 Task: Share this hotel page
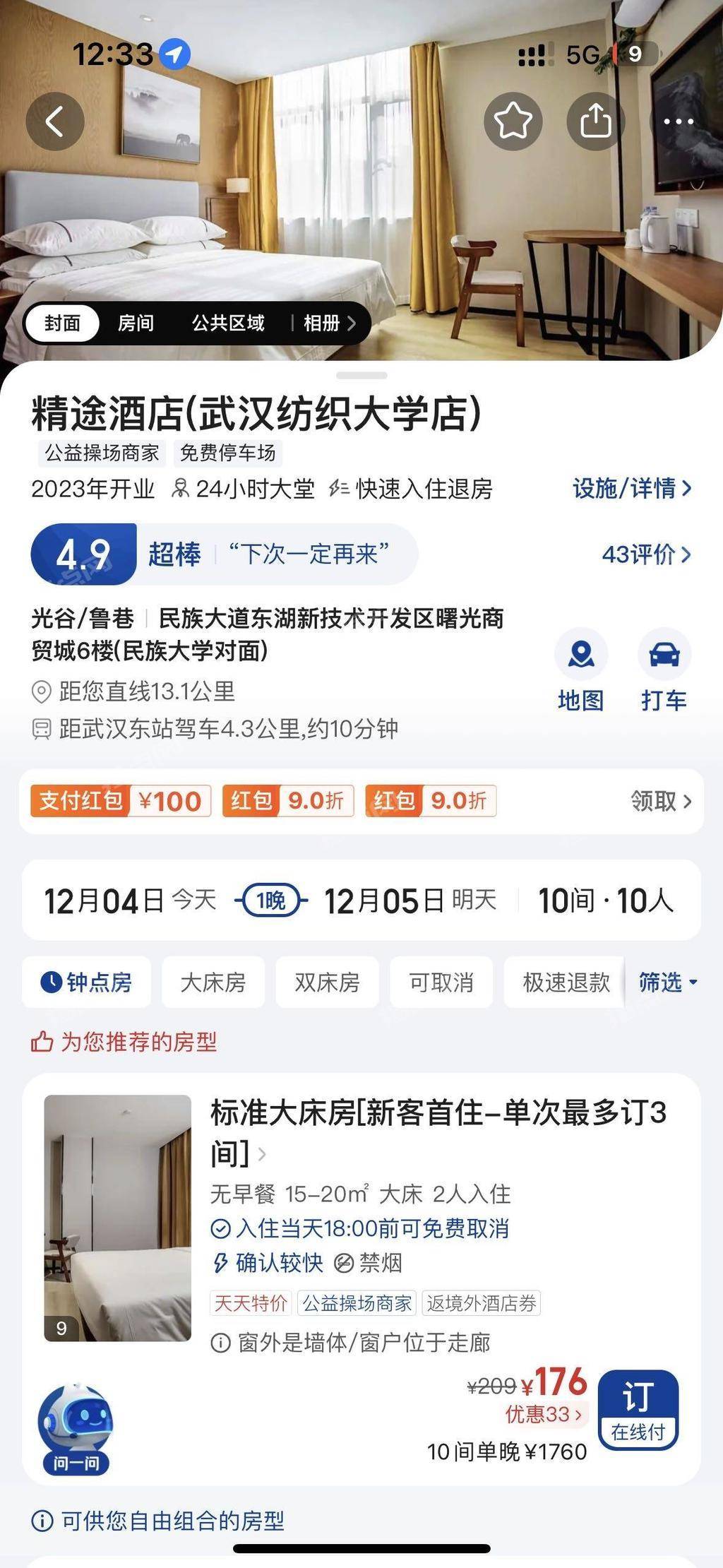(595, 121)
